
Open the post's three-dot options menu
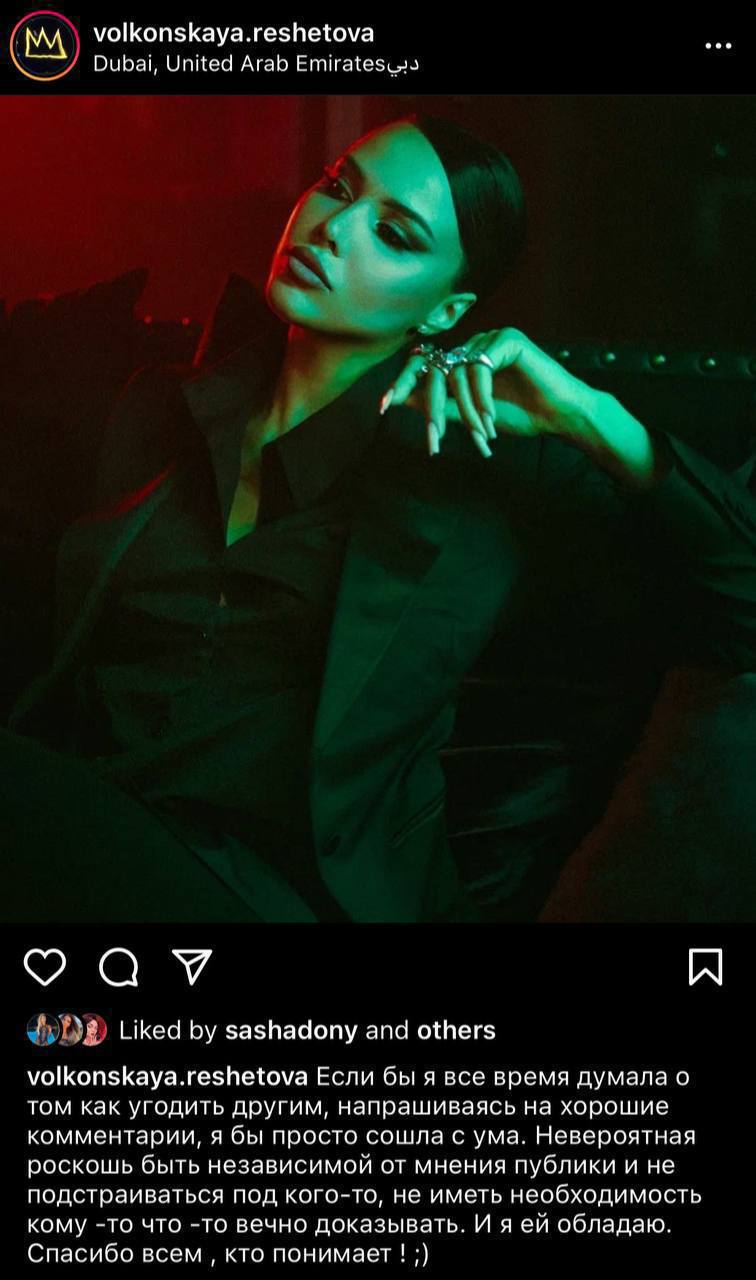(718, 46)
